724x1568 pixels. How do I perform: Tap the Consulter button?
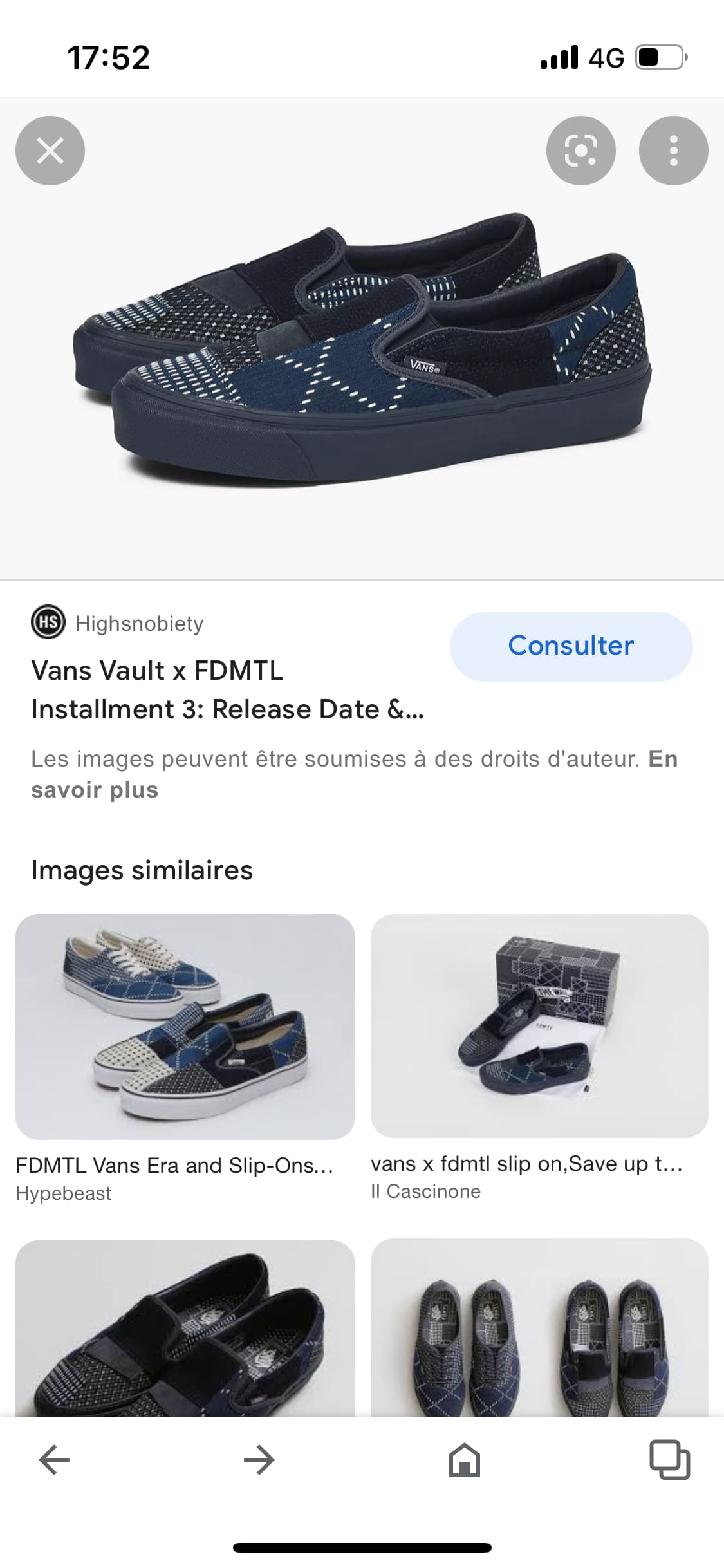pos(571,646)
